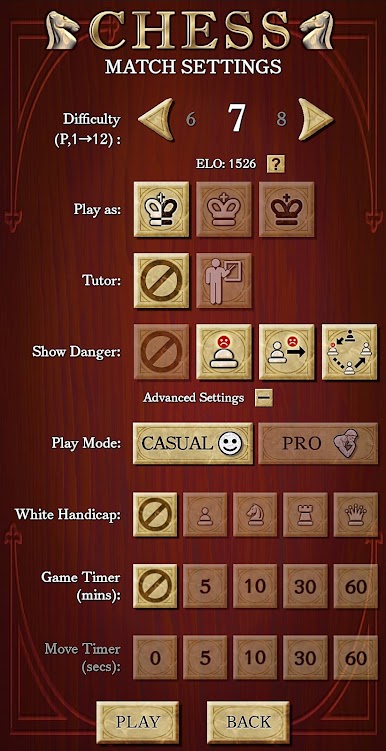
Task: Turn off Show Danger
Action: (x=161, y=352)
